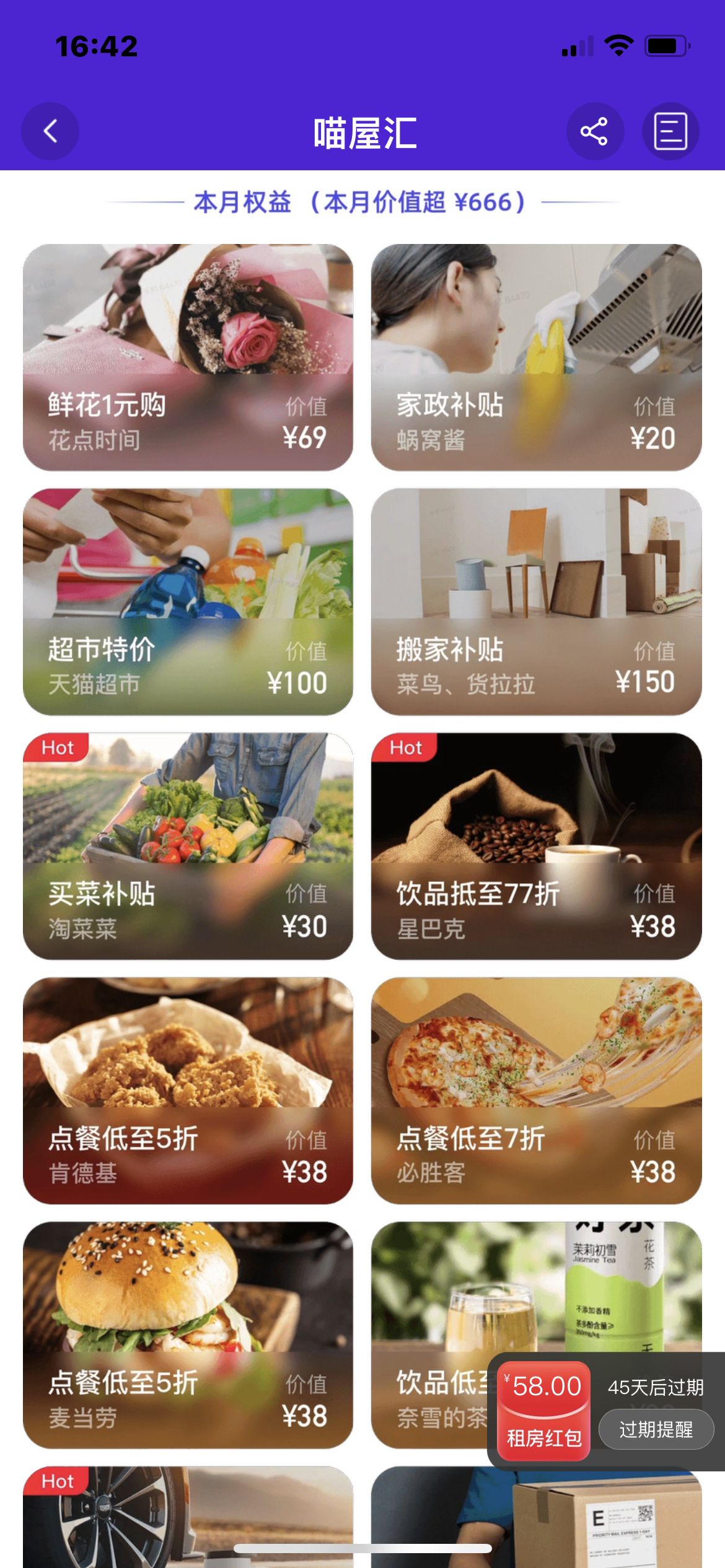Viewport: 725px width, 1568px height.
Task: Open the 必胜客 点餐低至7折 card
Action: (x=536, y=1091)
